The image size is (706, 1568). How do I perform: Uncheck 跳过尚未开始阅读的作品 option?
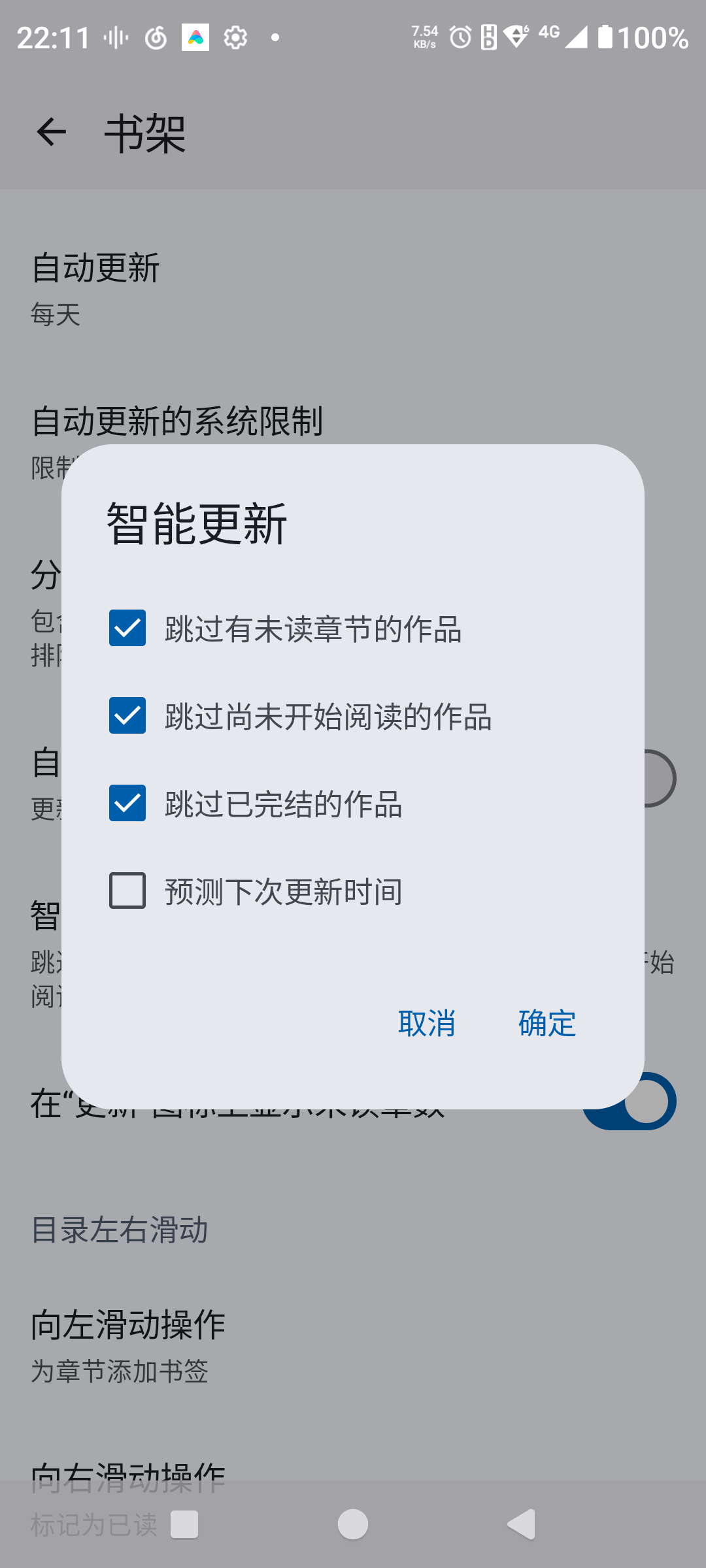(x=127, y=716)
